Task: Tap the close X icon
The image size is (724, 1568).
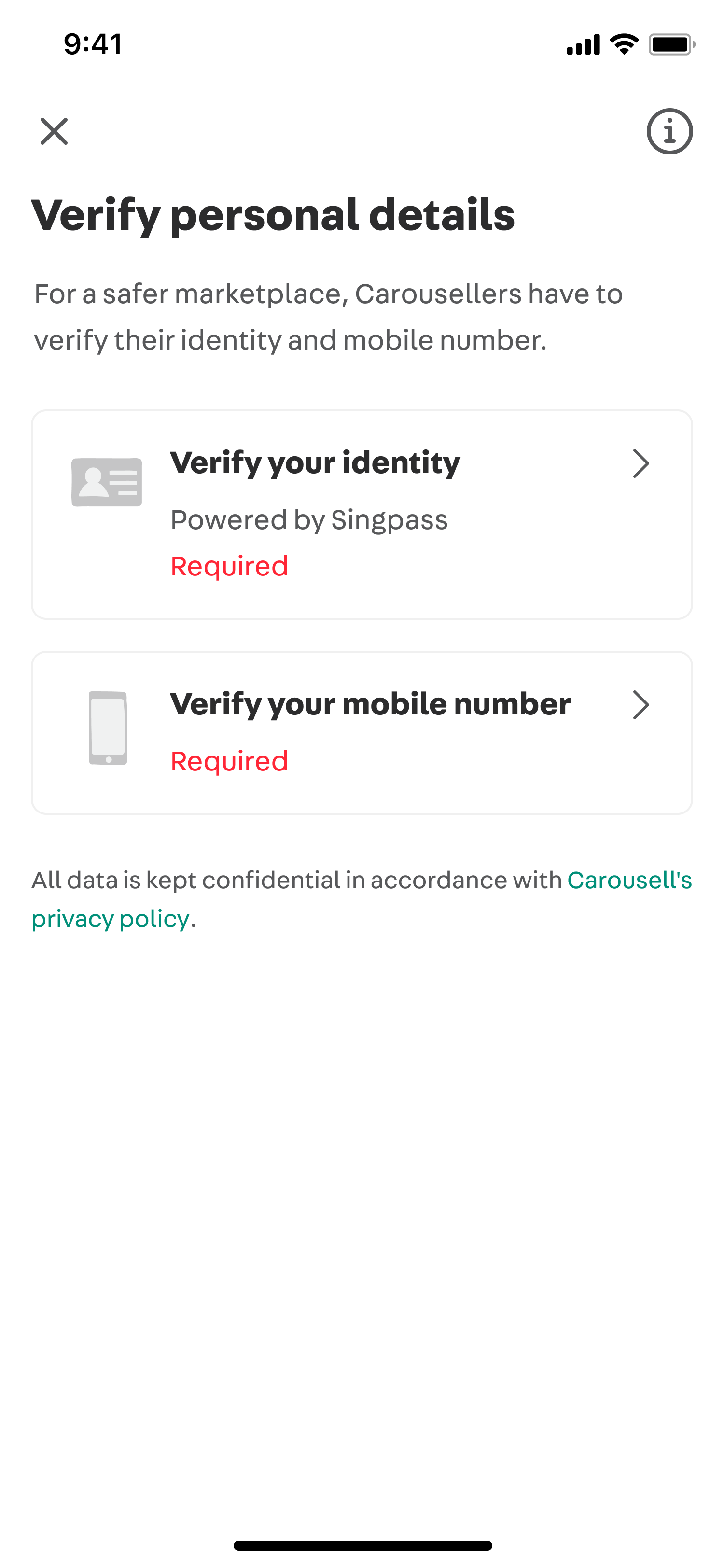Action: [53, 131]
